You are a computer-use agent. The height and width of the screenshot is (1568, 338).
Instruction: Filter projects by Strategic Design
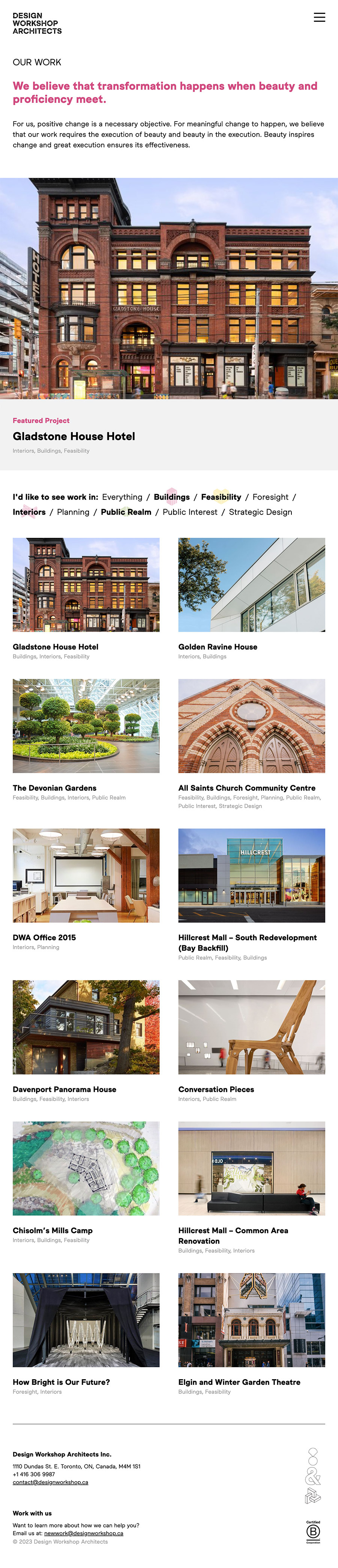coord(260,512)
